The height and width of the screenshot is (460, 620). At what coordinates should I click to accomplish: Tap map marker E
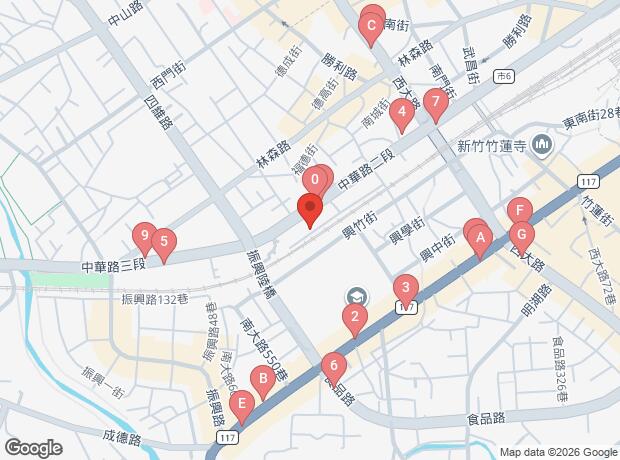(240, 405)
